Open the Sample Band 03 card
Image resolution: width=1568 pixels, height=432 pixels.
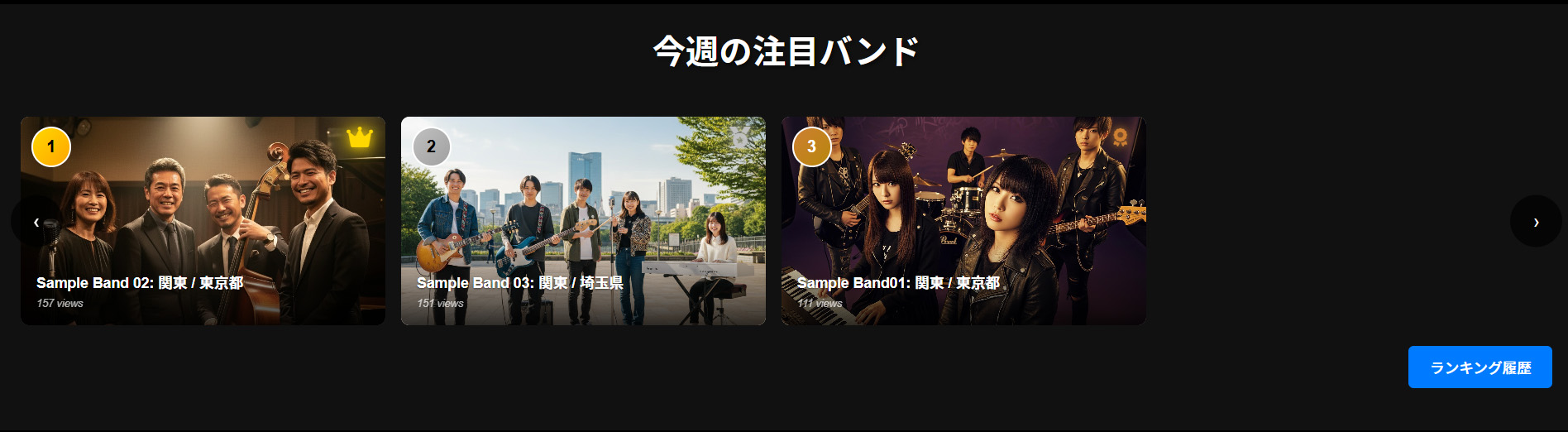tap(583, 221)
